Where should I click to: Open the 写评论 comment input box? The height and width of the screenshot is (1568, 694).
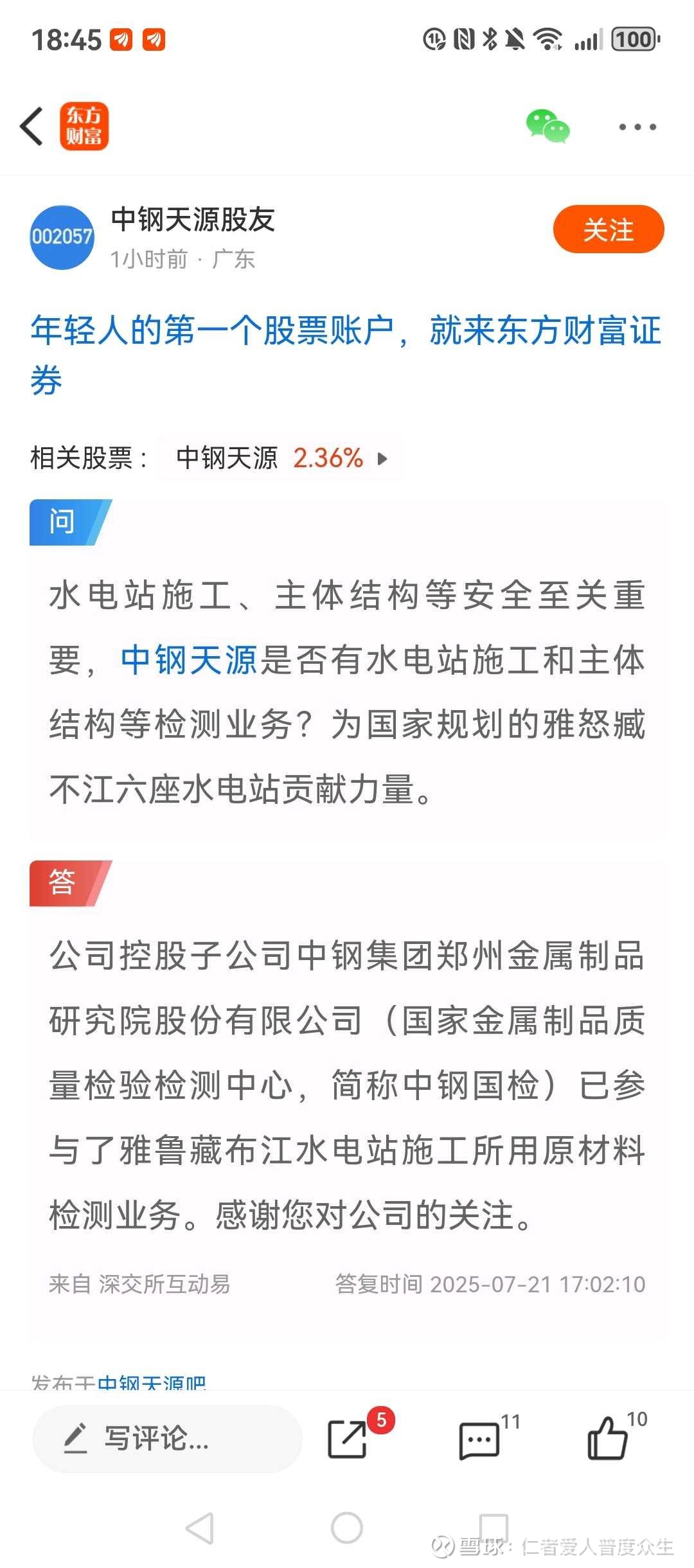(x=167, y=1438)
